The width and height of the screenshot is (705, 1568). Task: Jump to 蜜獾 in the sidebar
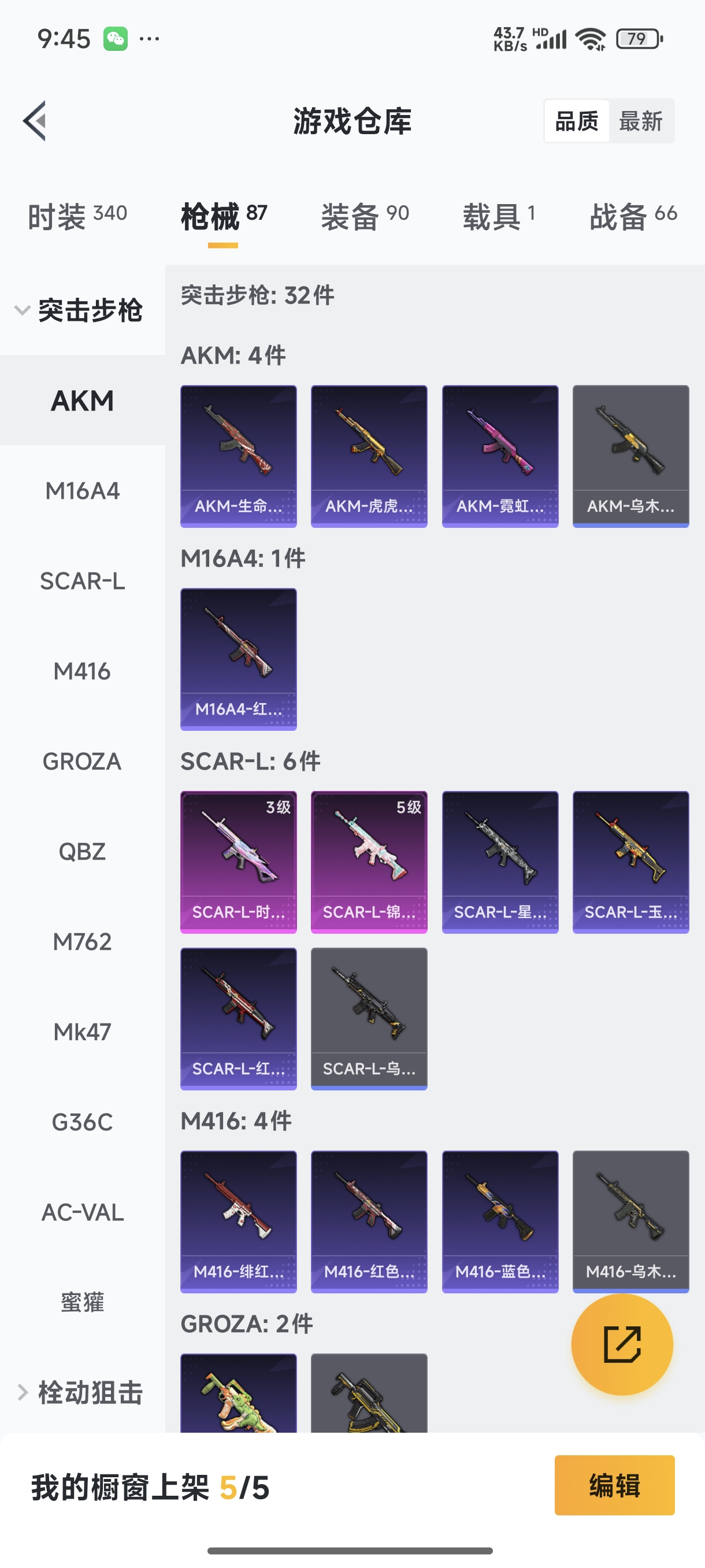(x=83, y=1303)
